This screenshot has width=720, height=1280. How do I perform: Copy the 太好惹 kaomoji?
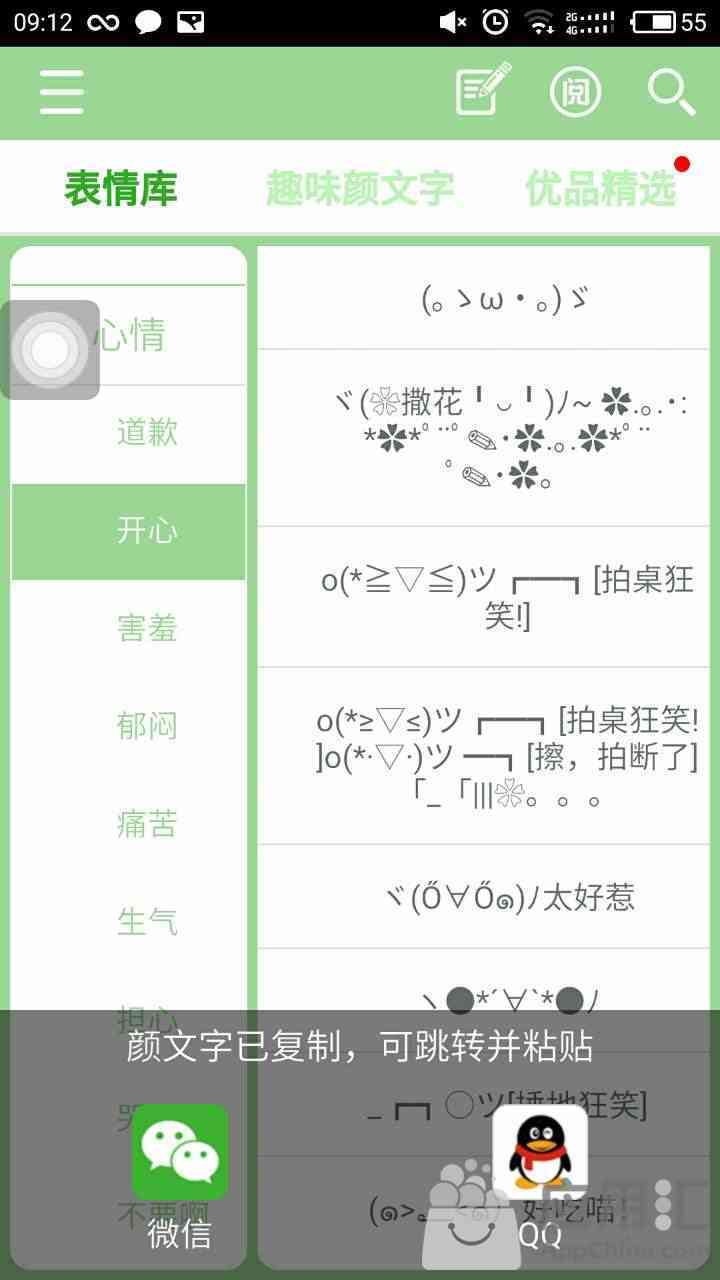[484, 897]
